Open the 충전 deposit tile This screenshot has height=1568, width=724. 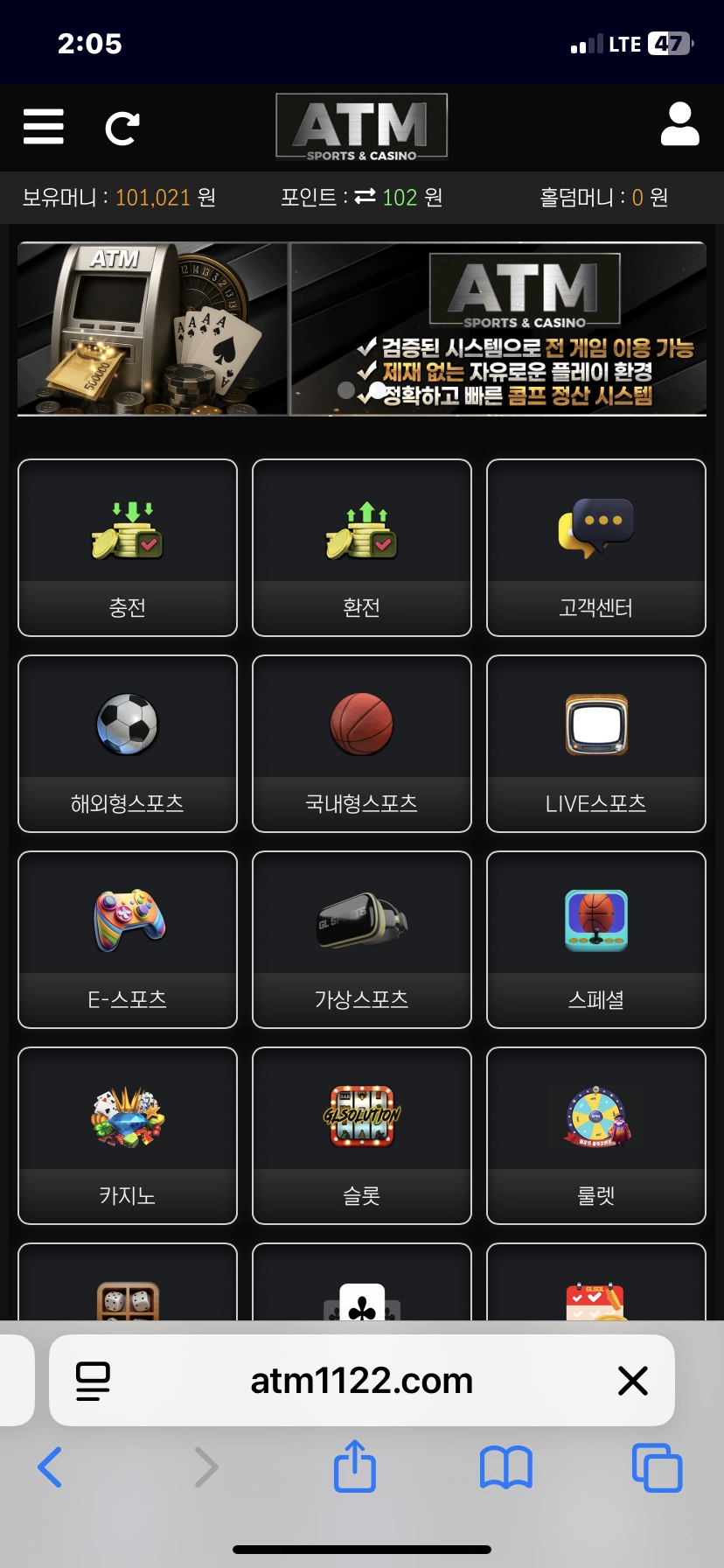[128, 547]
